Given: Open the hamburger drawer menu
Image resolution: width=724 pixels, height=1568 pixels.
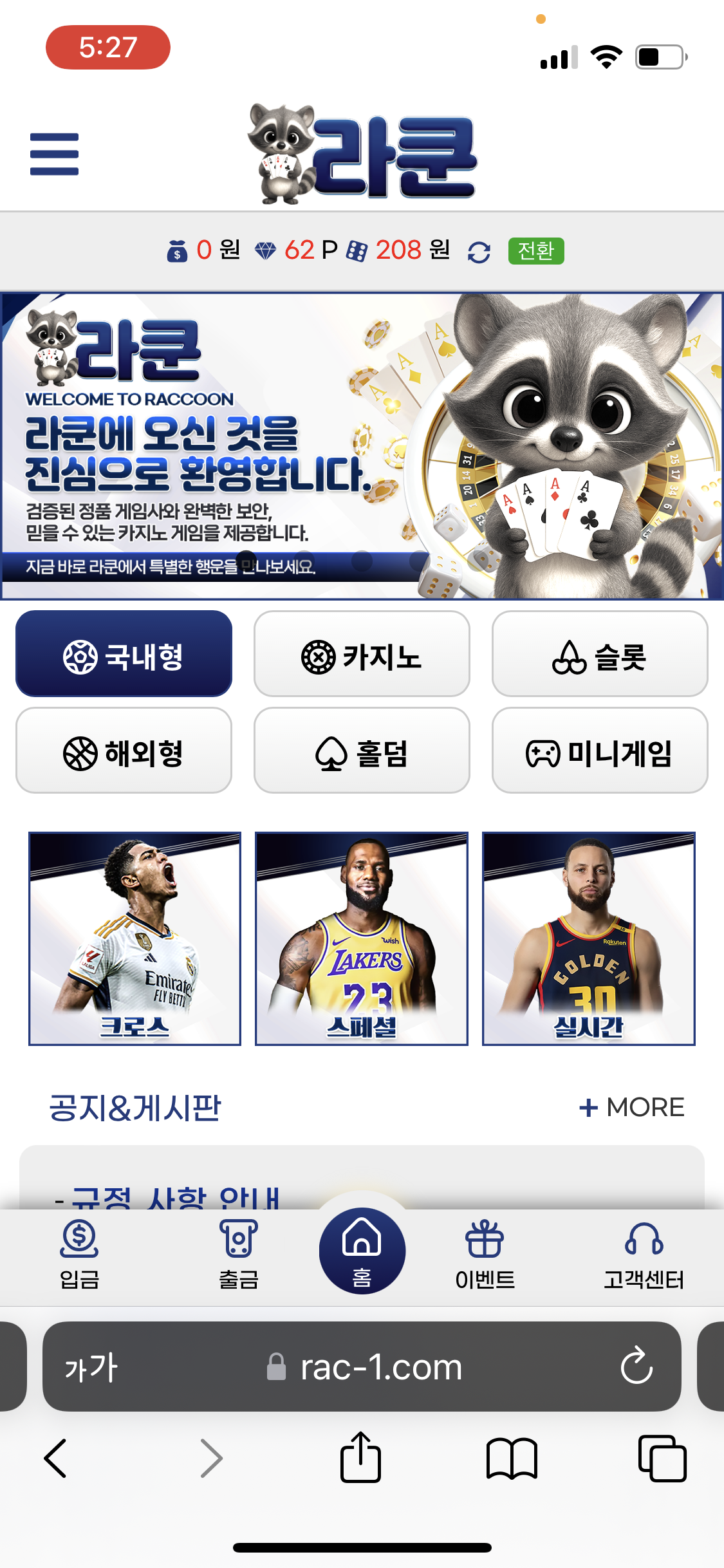Looking at the screenshot, I should coord(54,154).
